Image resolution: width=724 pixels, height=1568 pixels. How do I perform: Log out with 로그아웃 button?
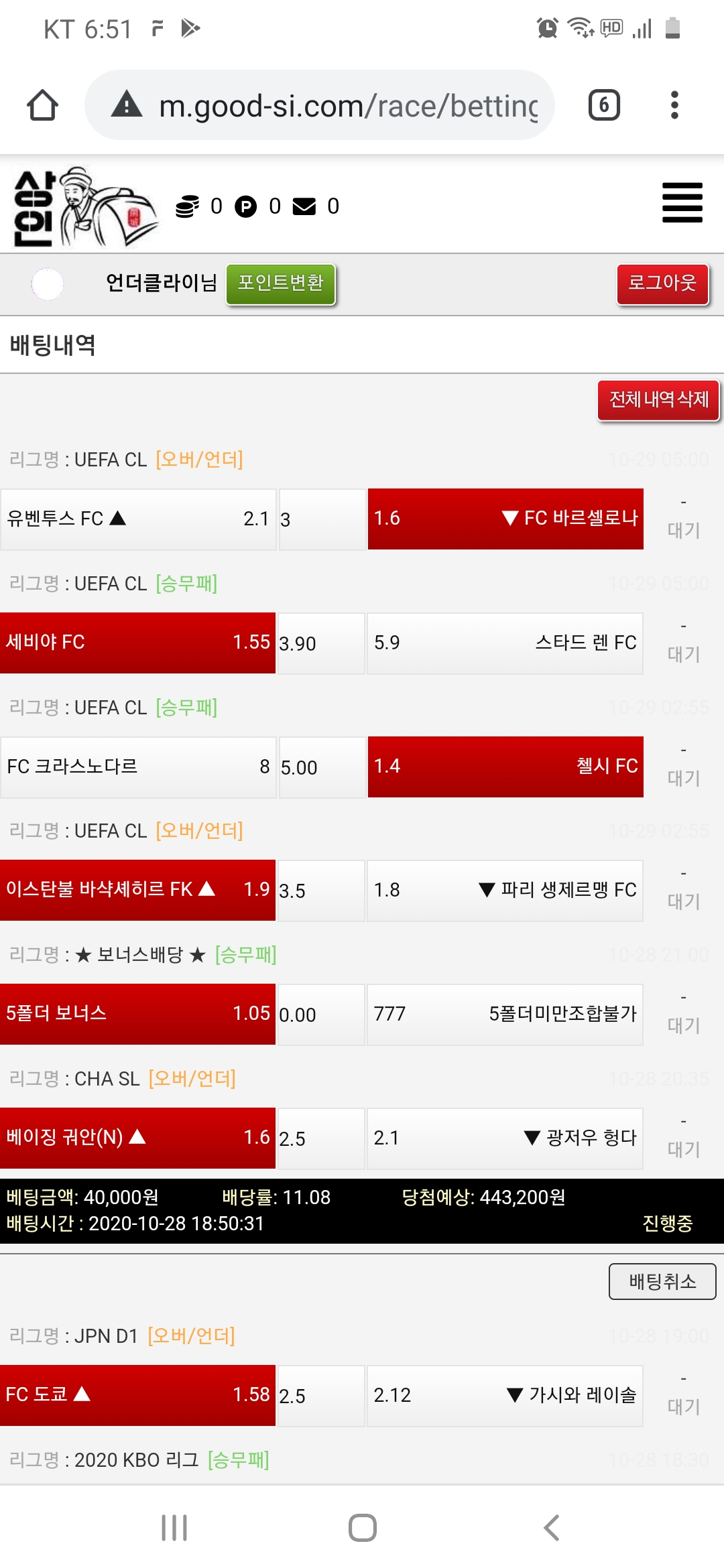click(662, 284)
